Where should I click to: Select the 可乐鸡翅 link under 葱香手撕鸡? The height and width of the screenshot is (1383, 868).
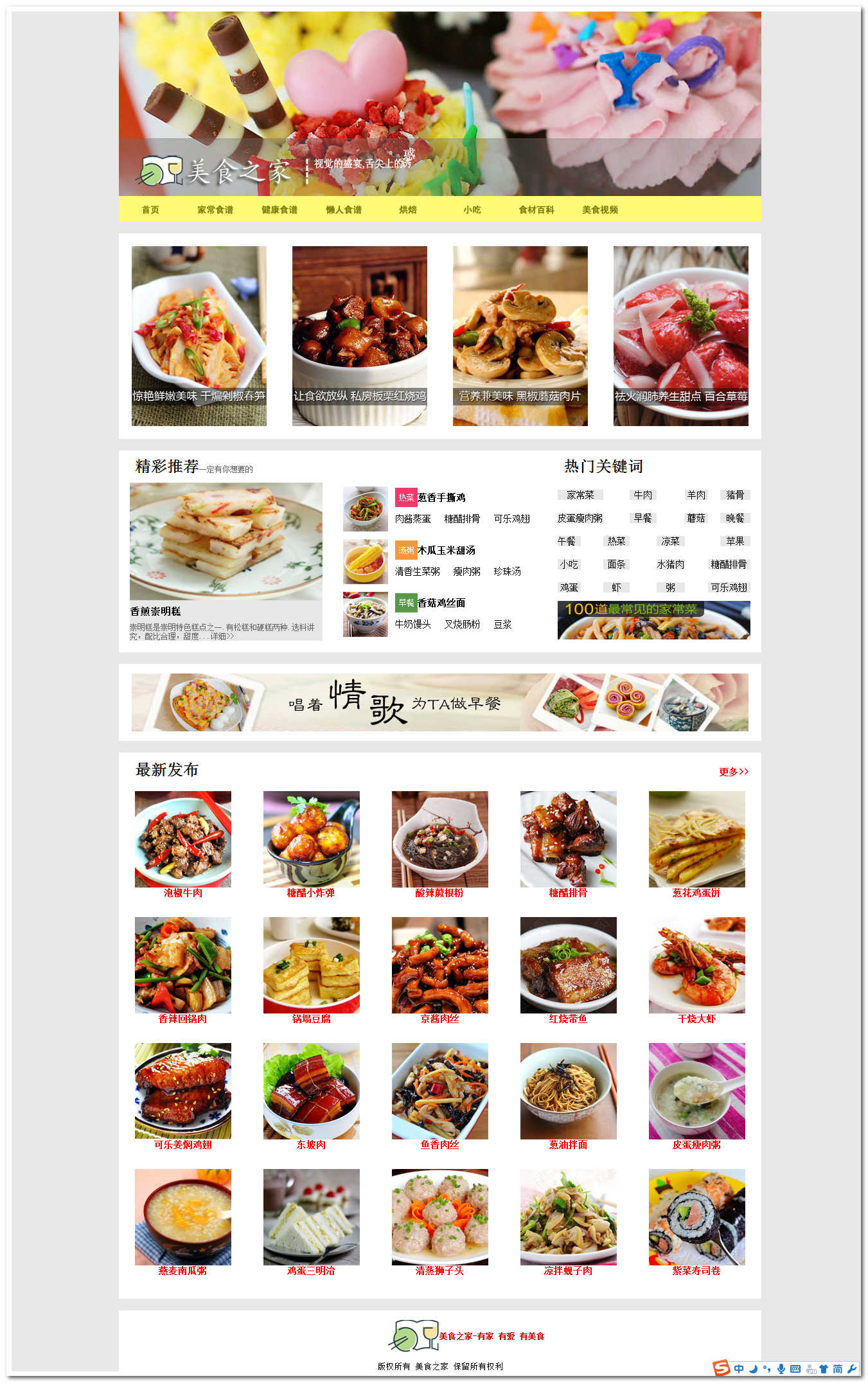[511, 519]
